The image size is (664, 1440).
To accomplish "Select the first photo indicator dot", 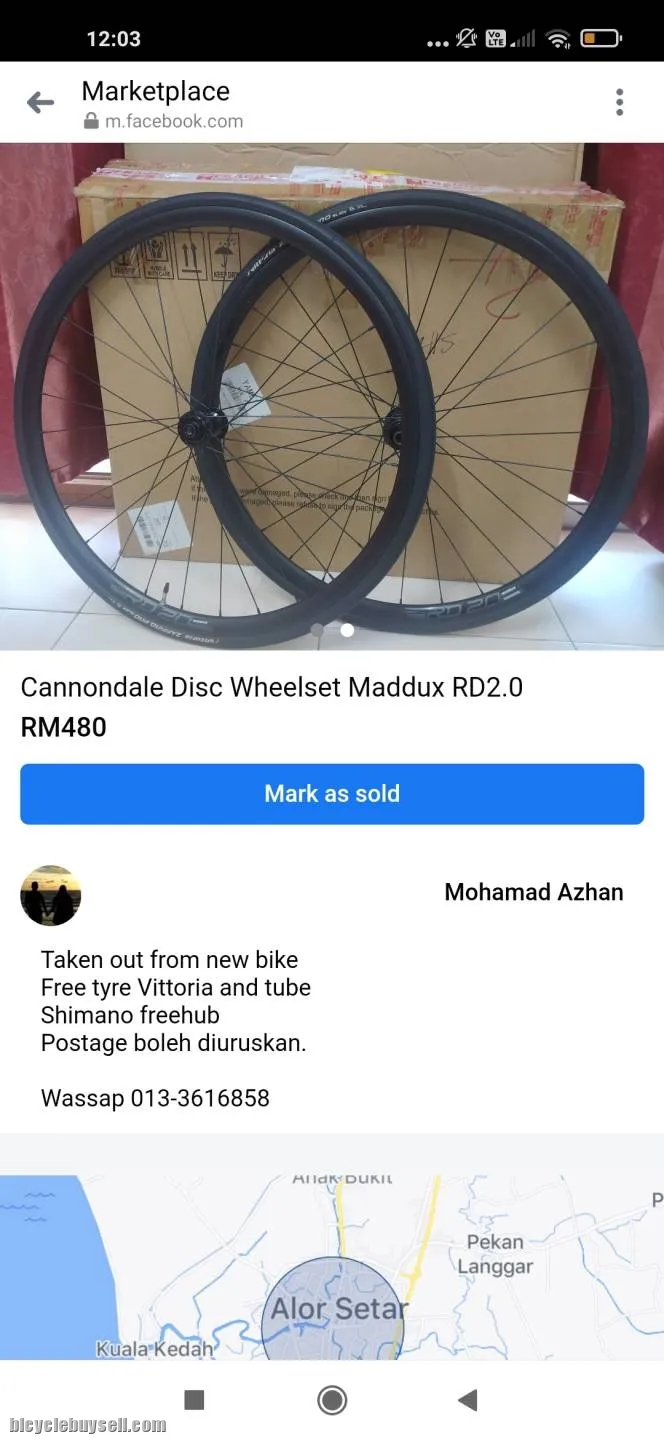I will (x=318, y=630).
